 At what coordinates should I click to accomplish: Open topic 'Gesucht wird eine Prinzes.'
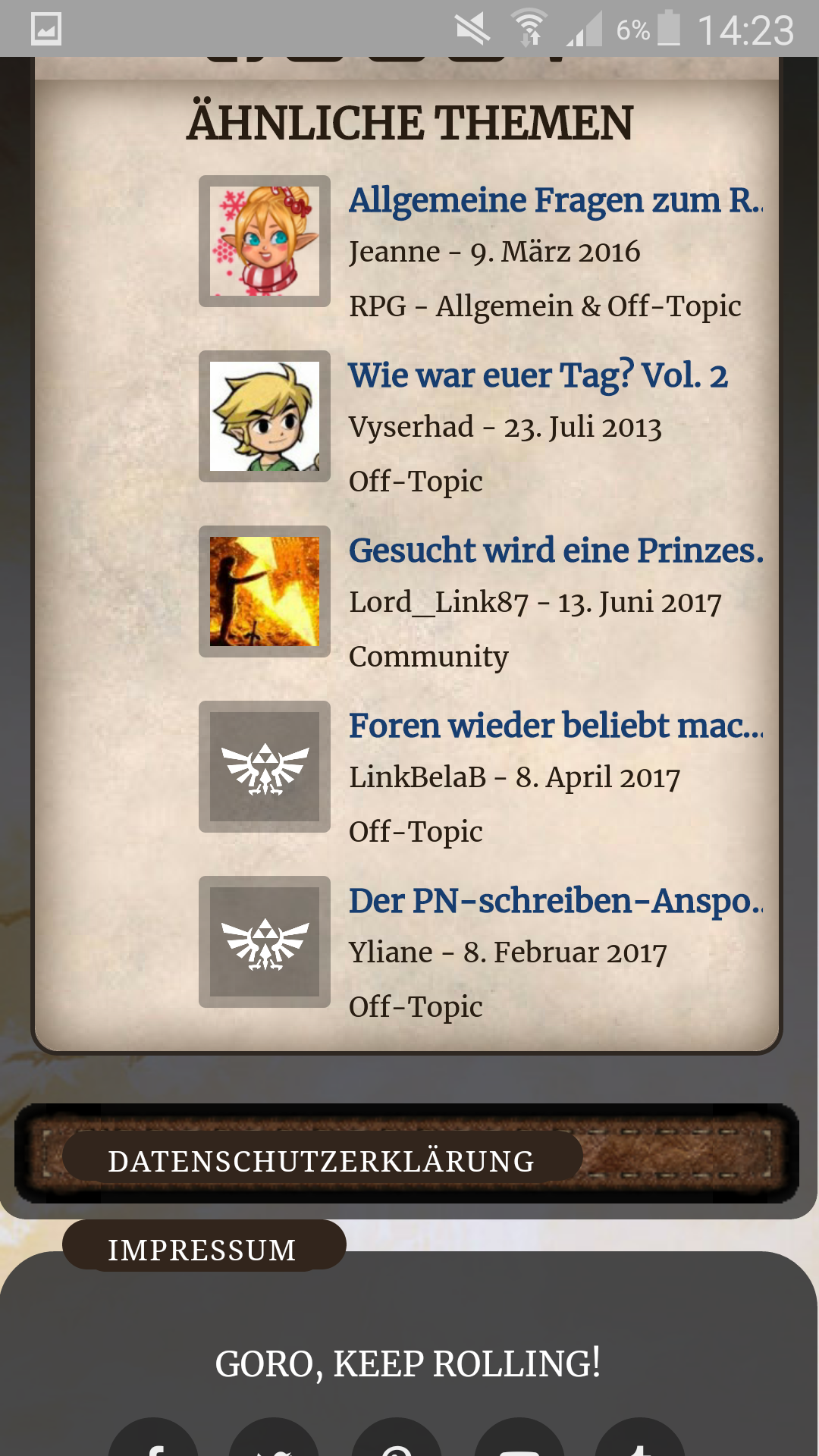click(x=555, y=551)
